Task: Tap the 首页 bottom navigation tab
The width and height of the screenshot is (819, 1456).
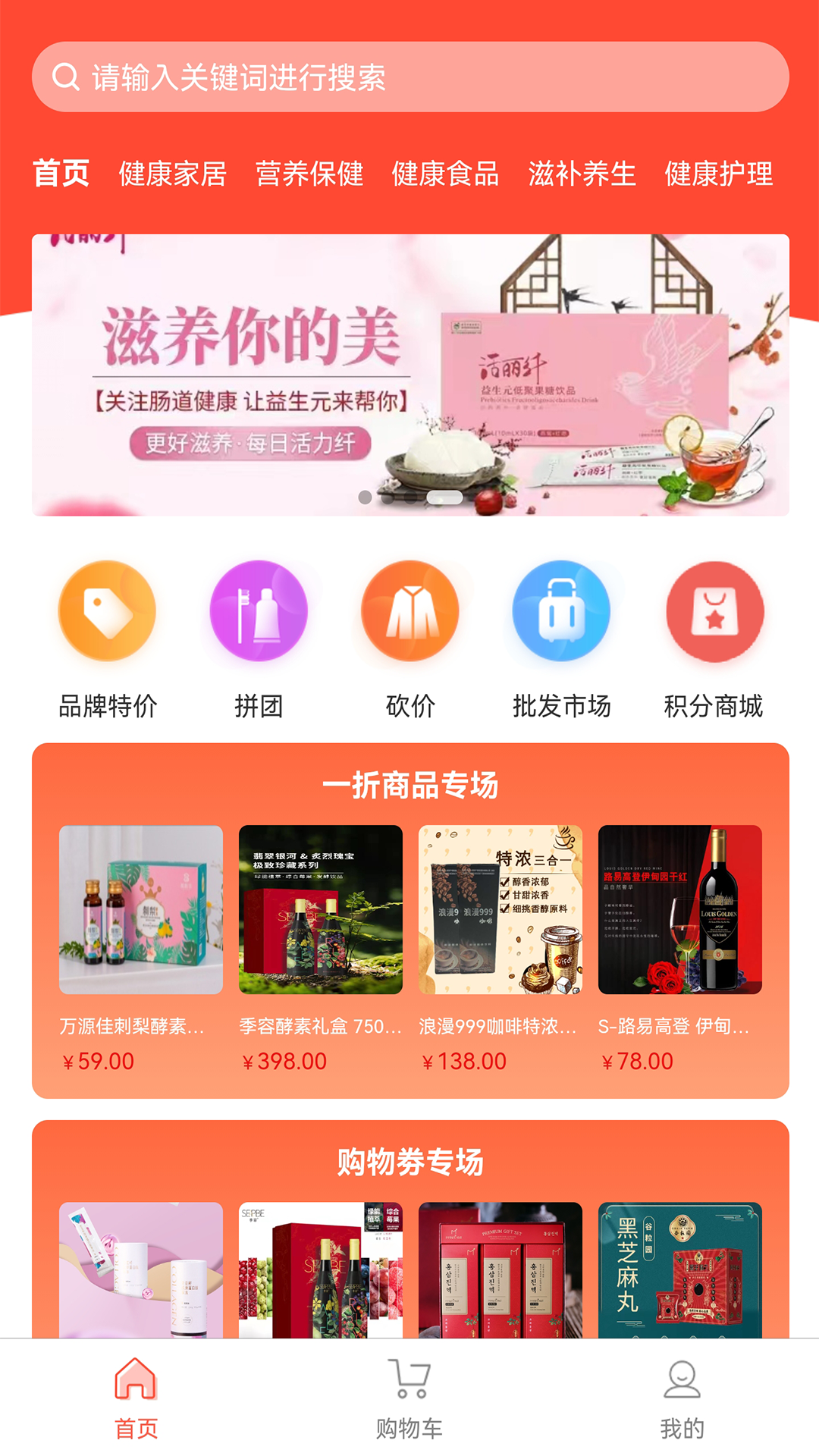Action: [x=136, y=1398]
